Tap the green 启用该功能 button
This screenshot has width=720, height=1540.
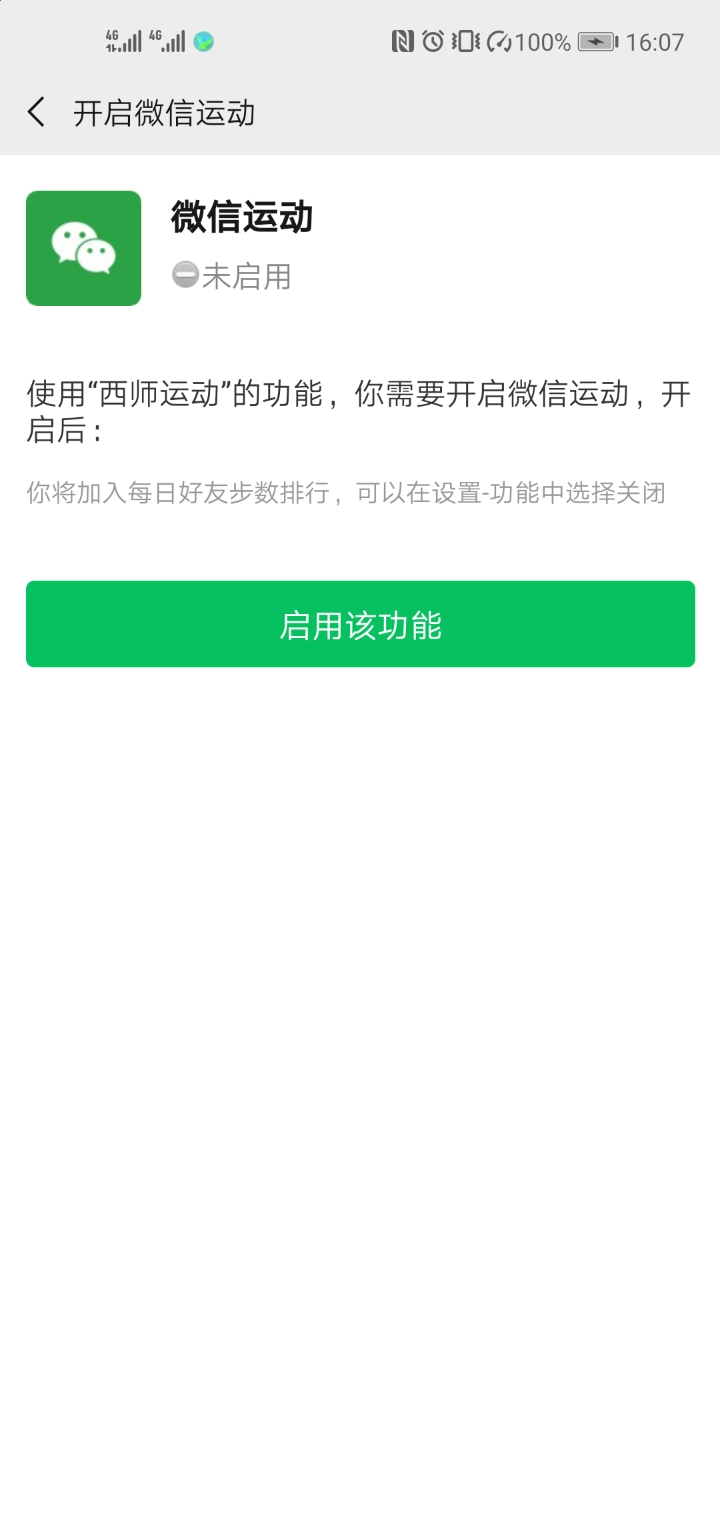click(360, 624)
